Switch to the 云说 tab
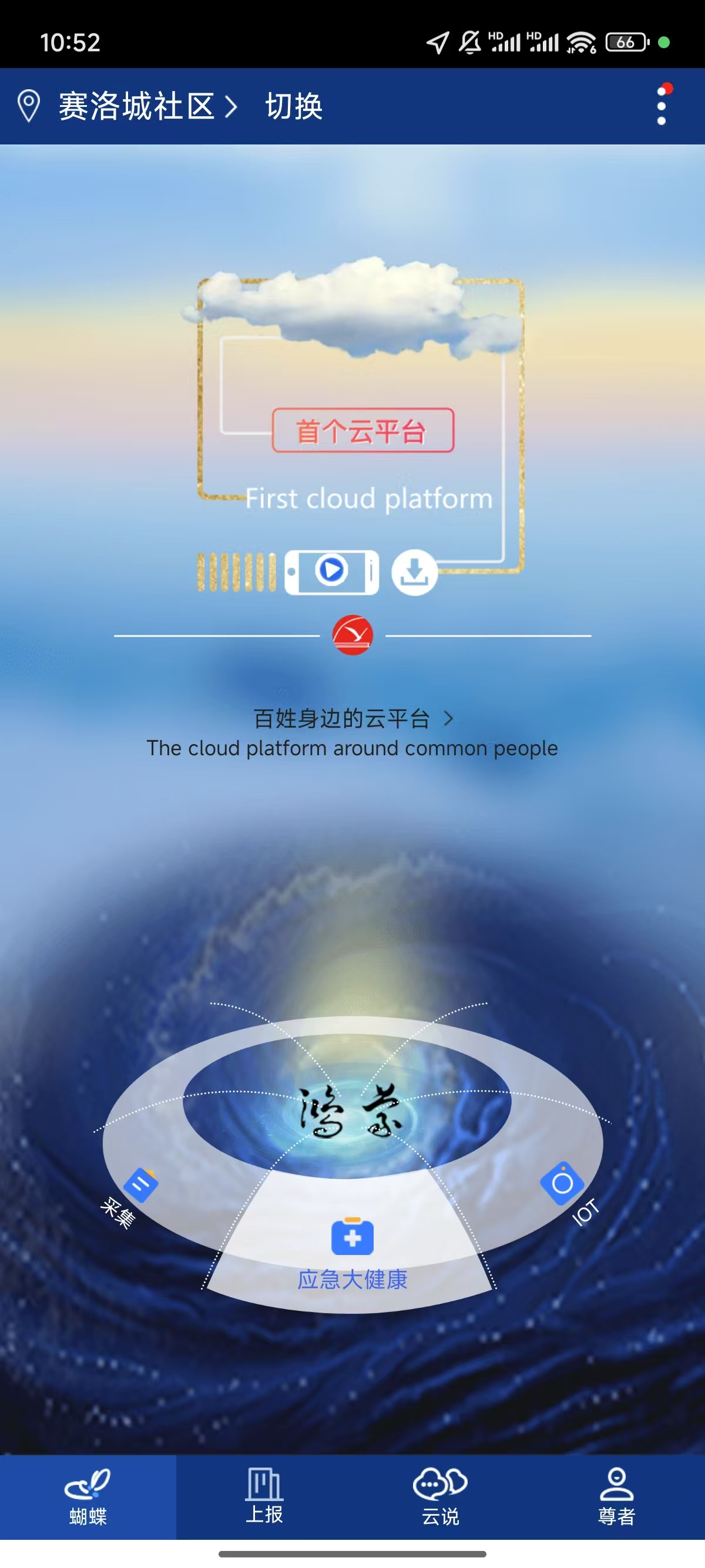The image size is (705, 1568). [x=440, y=1497]
